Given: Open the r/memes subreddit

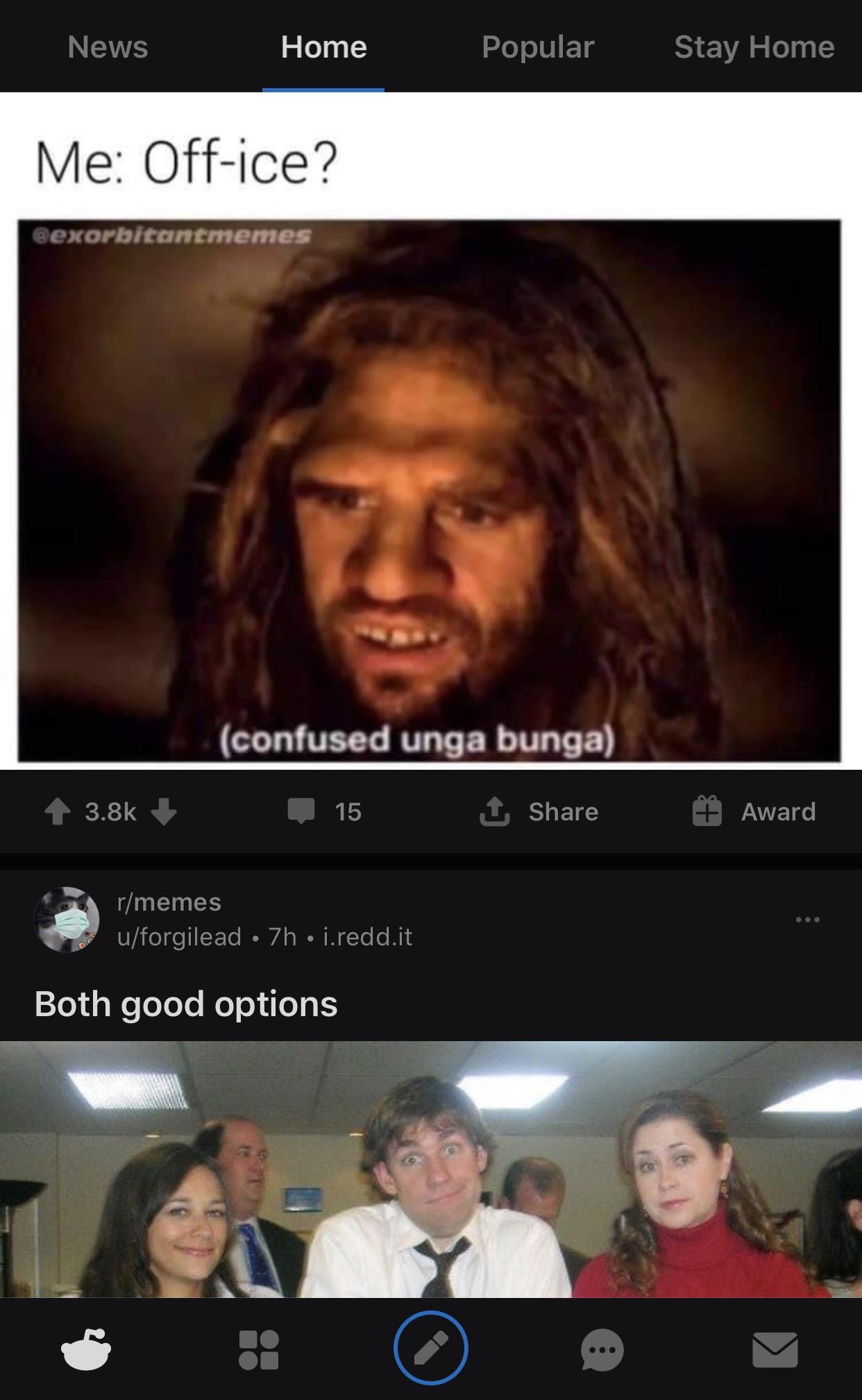Looking at the screenshot, I should [x=169, y=902].
